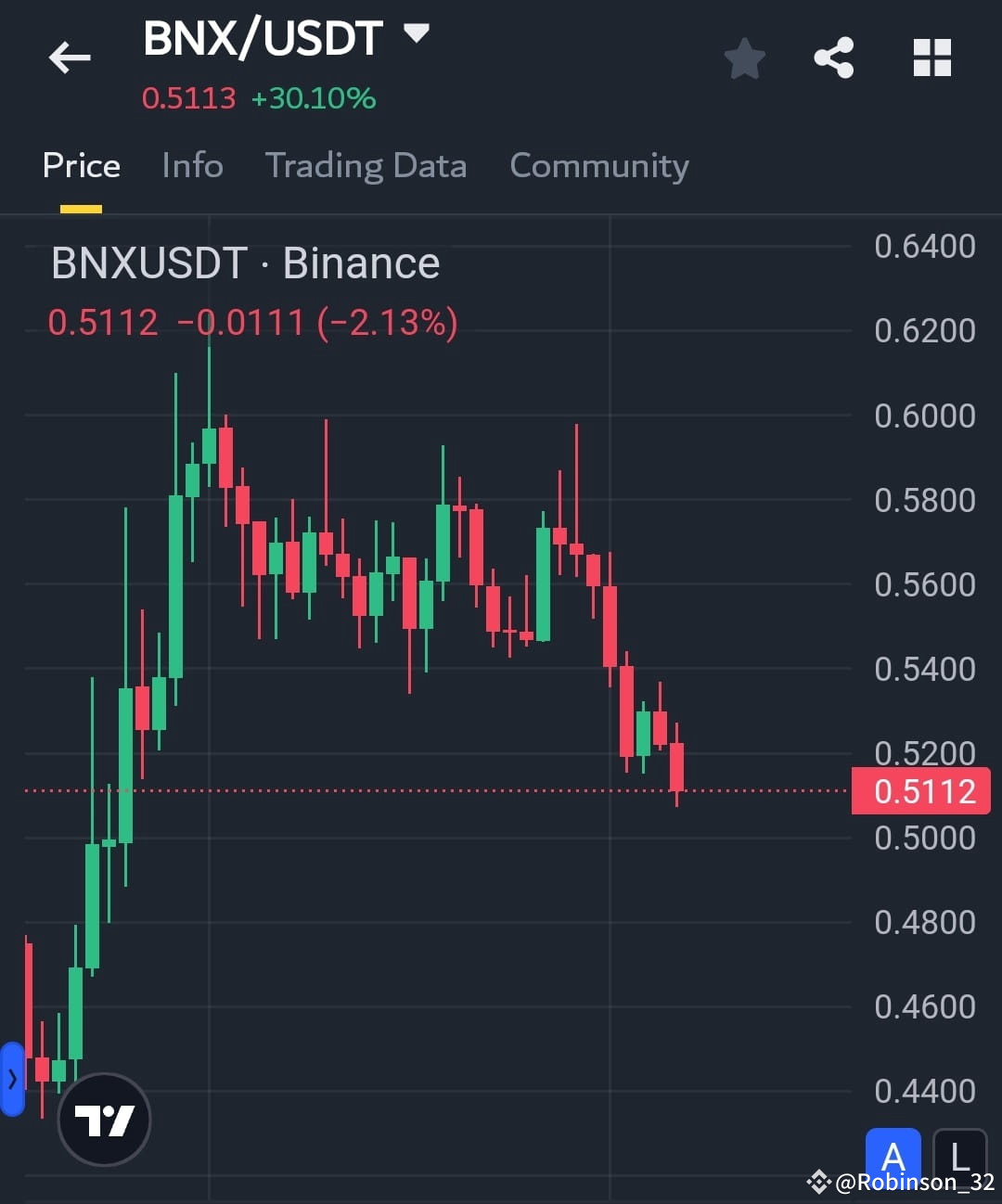
Task: Expand the blue chevron panel on the chart
Action: (13, 1079)
